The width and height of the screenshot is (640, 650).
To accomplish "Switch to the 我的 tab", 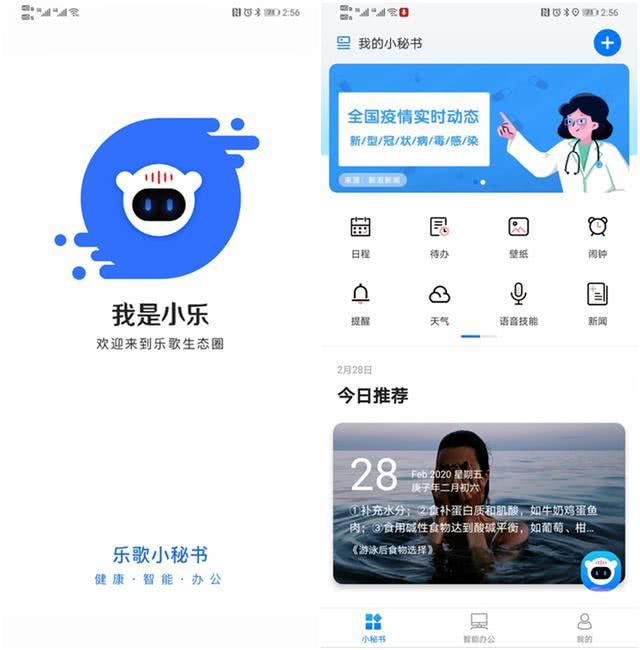I will point(584,628).
